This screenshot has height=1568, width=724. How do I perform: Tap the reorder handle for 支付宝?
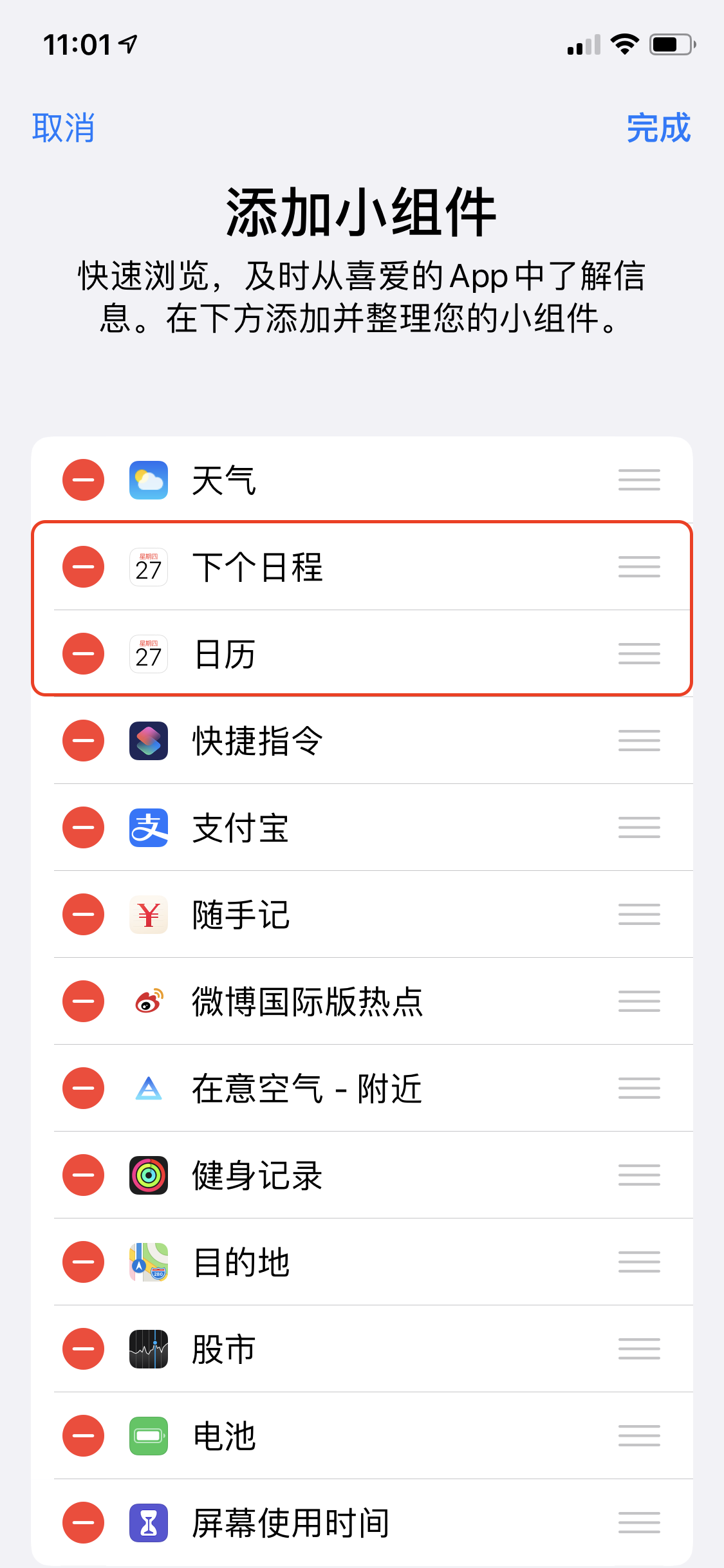(x=639, y=828)
